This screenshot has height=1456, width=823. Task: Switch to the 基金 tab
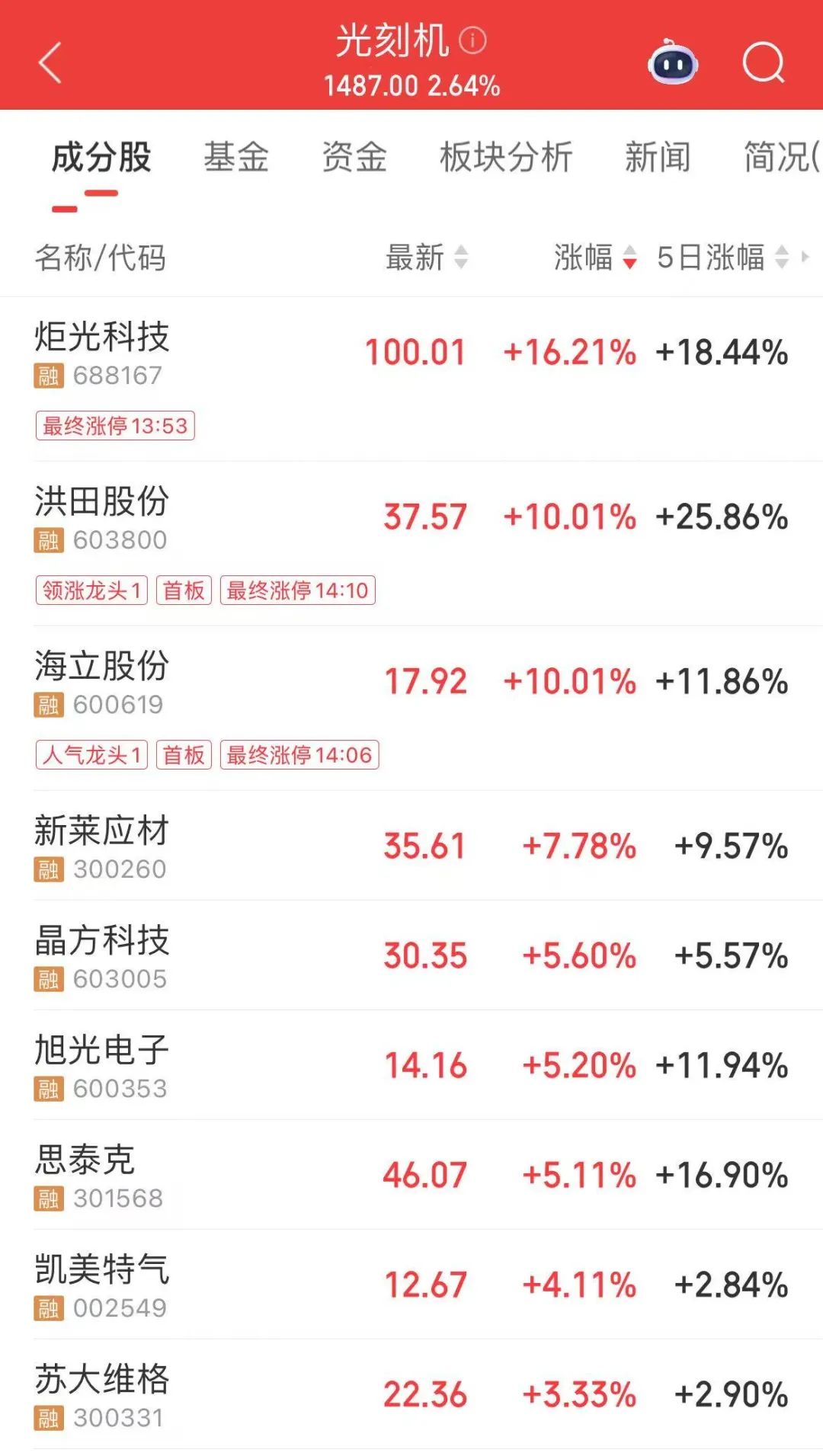tap(236, 158)
